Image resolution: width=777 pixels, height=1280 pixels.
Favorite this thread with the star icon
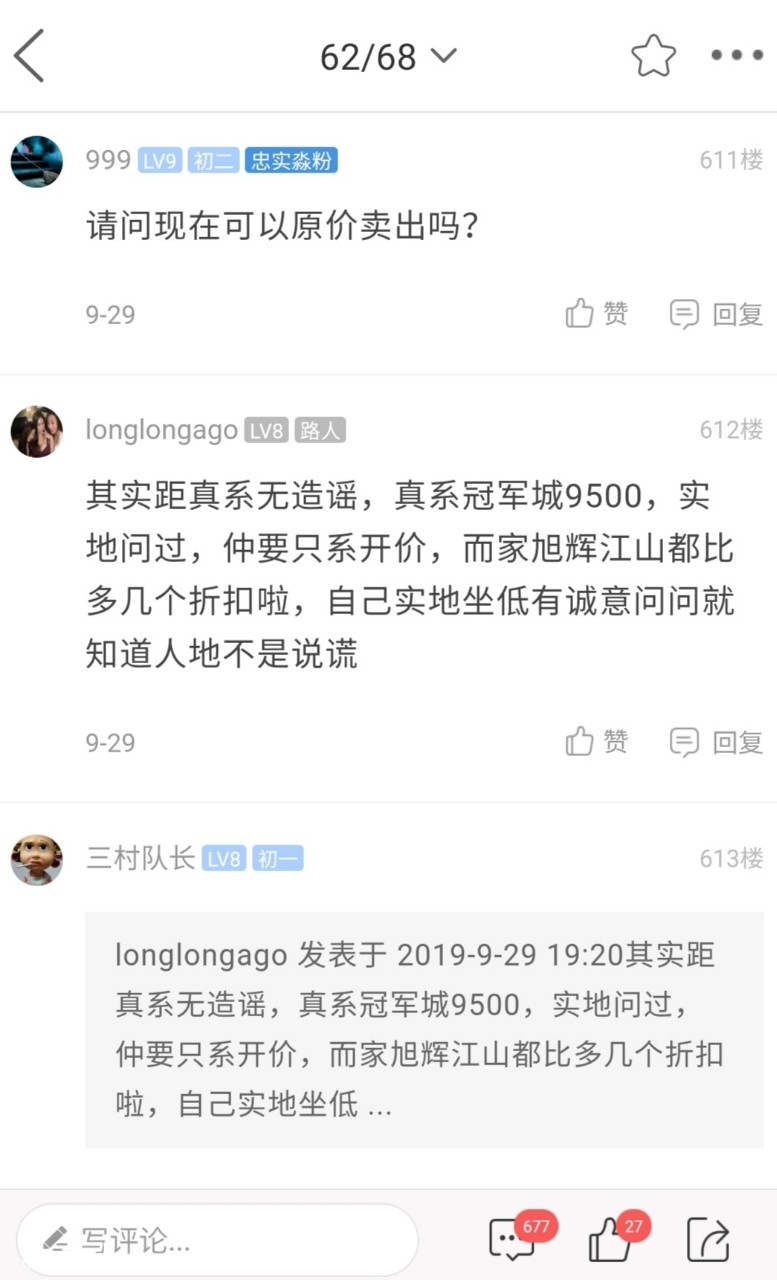pos(653,56)
